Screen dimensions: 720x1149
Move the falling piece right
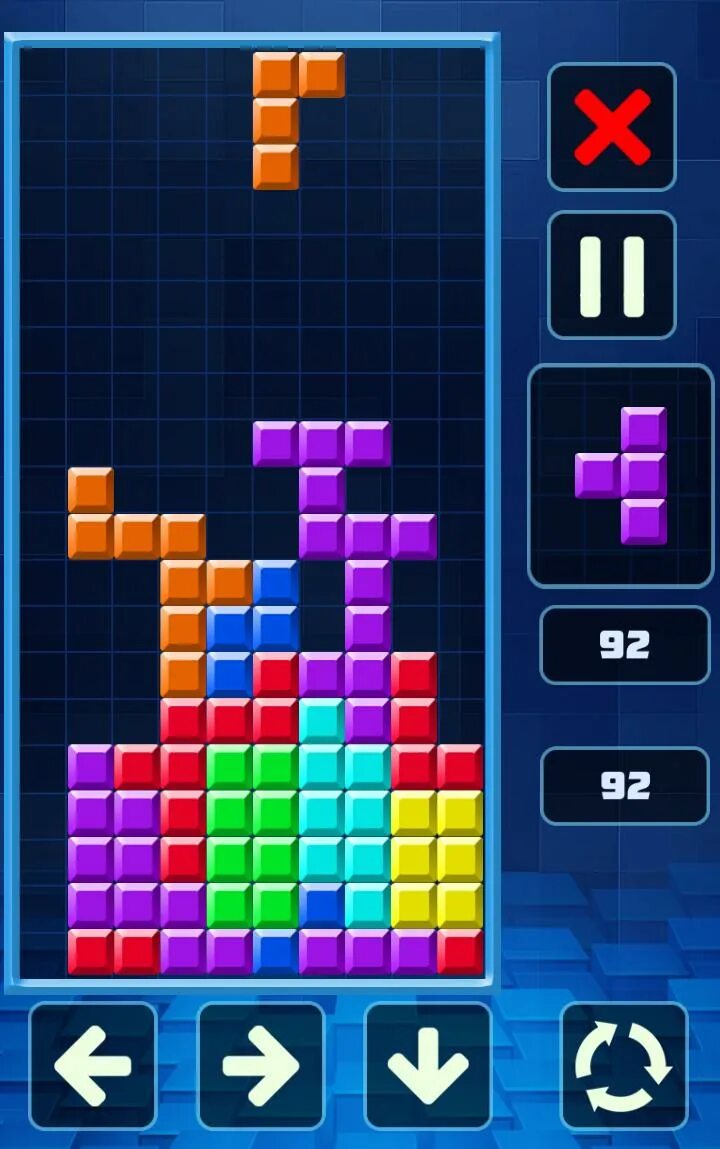point(261,1065)
